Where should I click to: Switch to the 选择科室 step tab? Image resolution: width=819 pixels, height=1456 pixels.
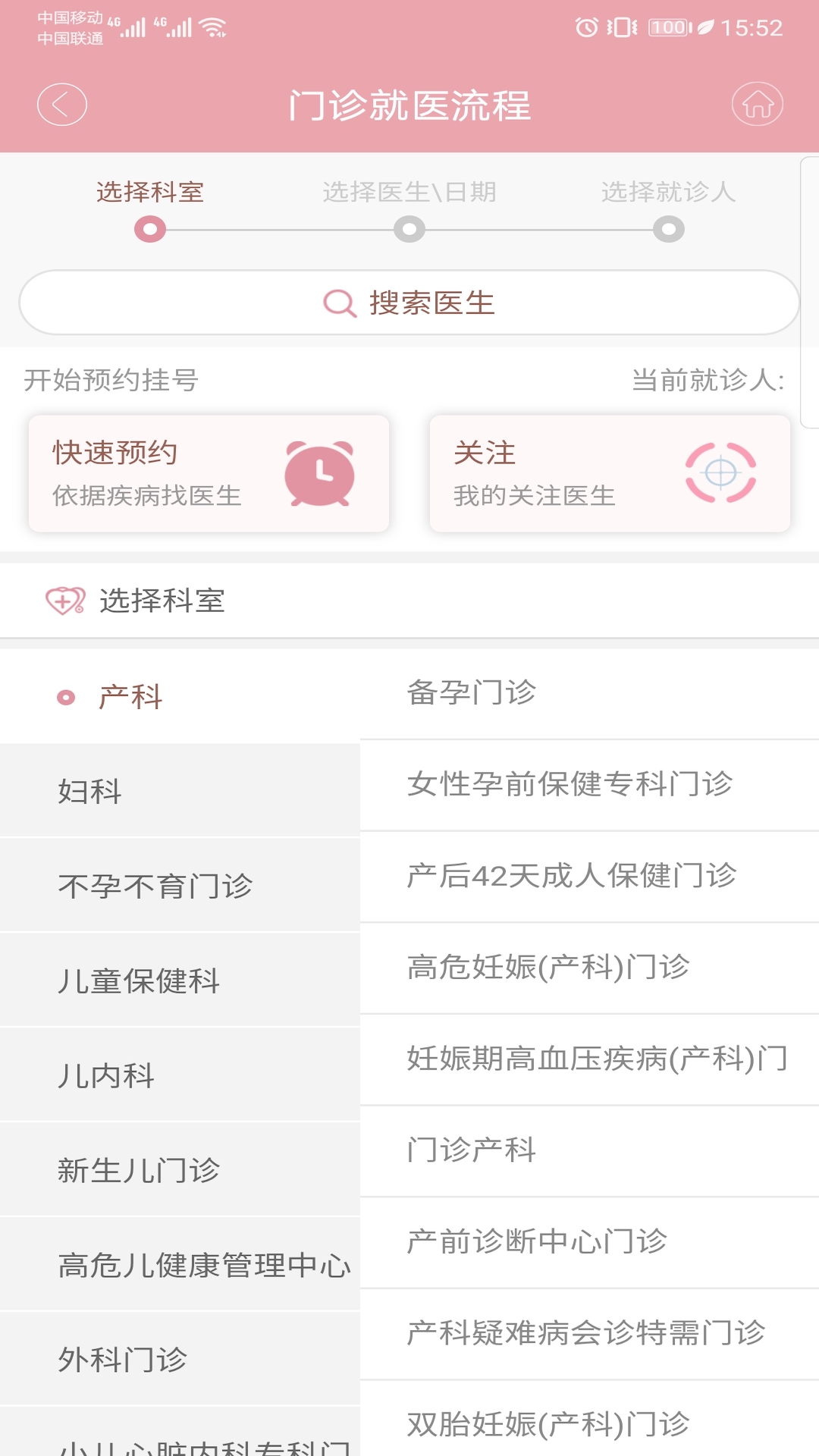tap(150, 193)
